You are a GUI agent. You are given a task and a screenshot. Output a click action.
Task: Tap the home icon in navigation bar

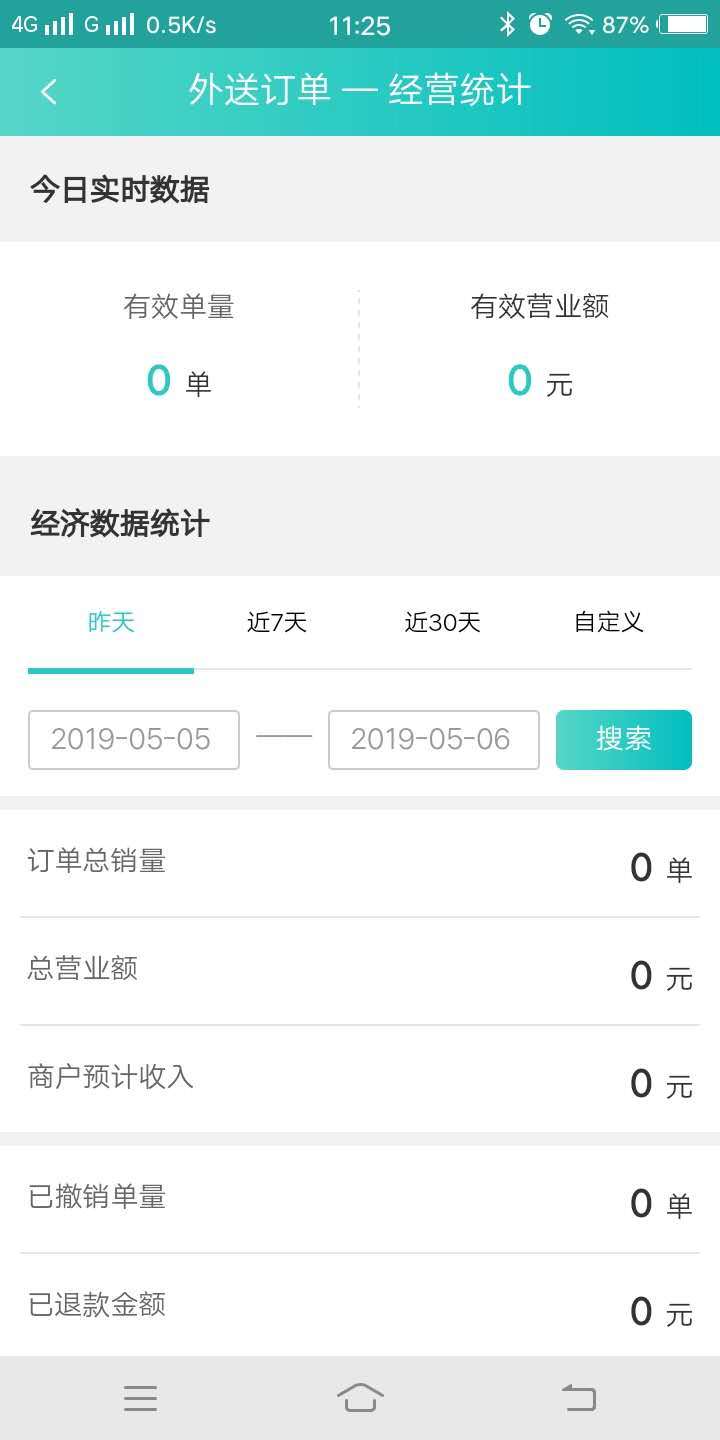(x=360, y=1398)
